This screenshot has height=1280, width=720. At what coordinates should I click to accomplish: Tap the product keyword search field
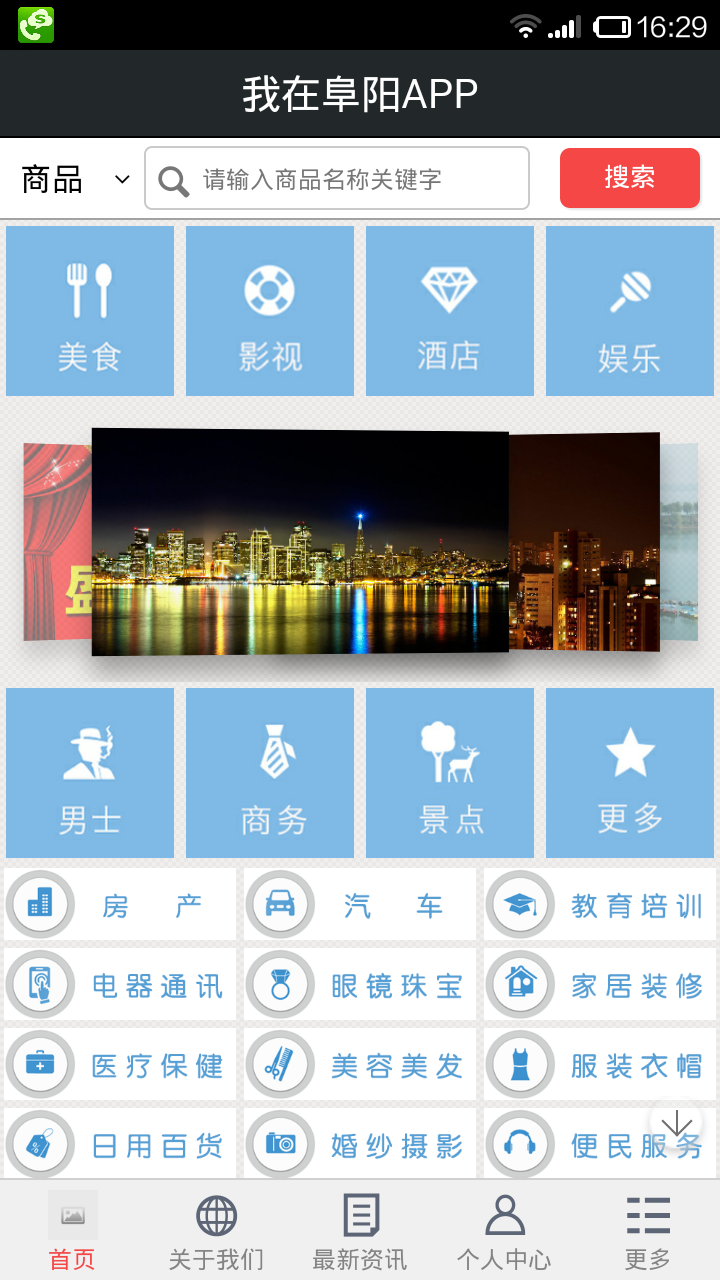[337, 179]
